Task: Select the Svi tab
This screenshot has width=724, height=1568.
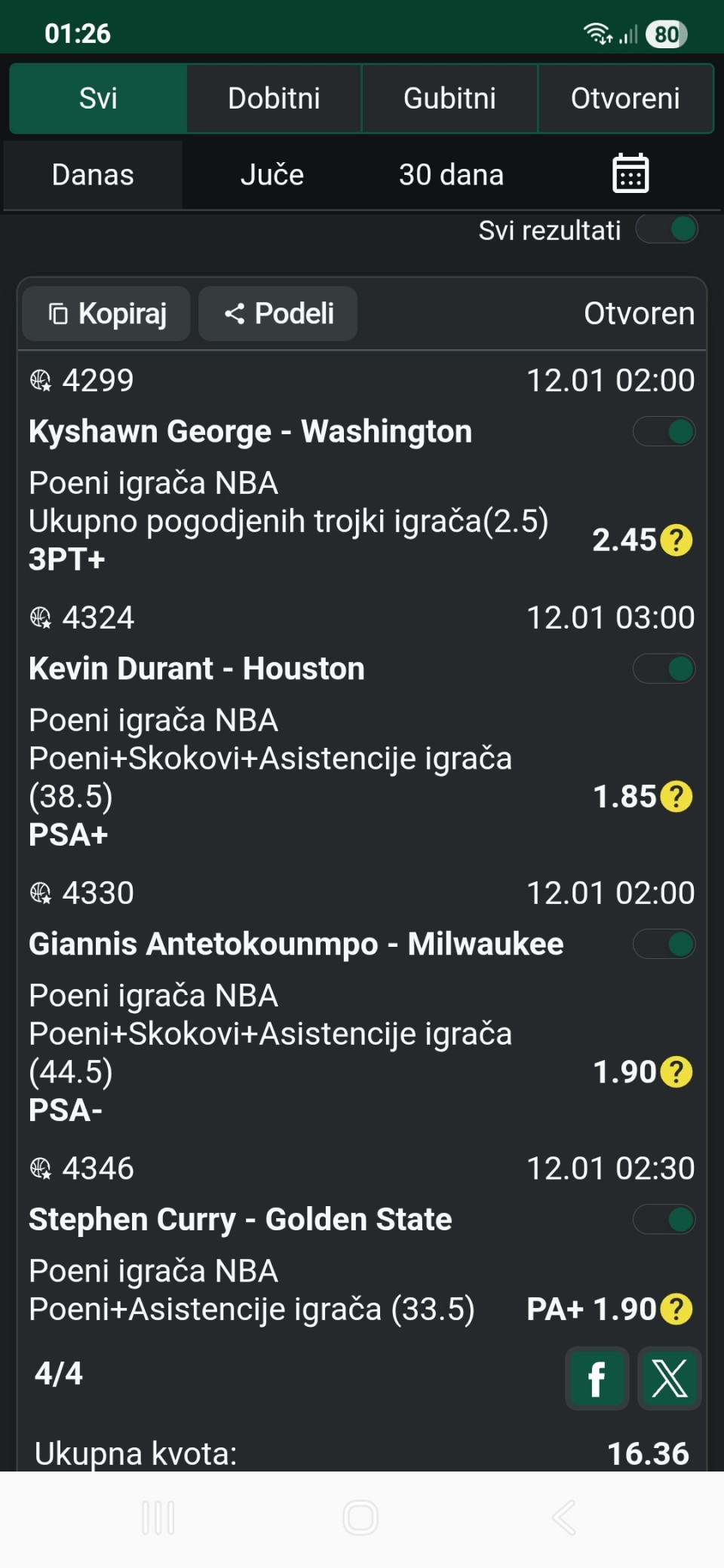Action: [98, 99]
